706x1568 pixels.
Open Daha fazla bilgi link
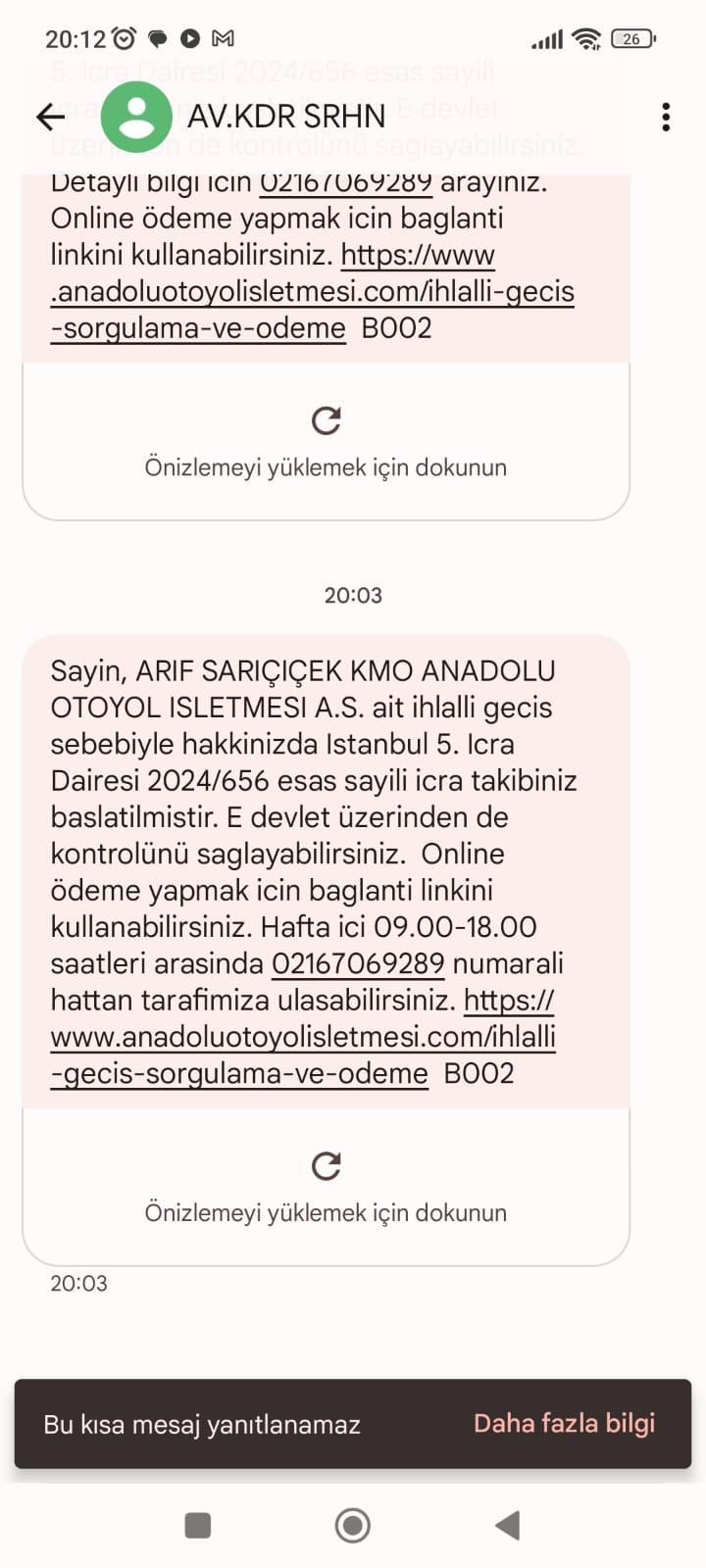point(565,1423)
